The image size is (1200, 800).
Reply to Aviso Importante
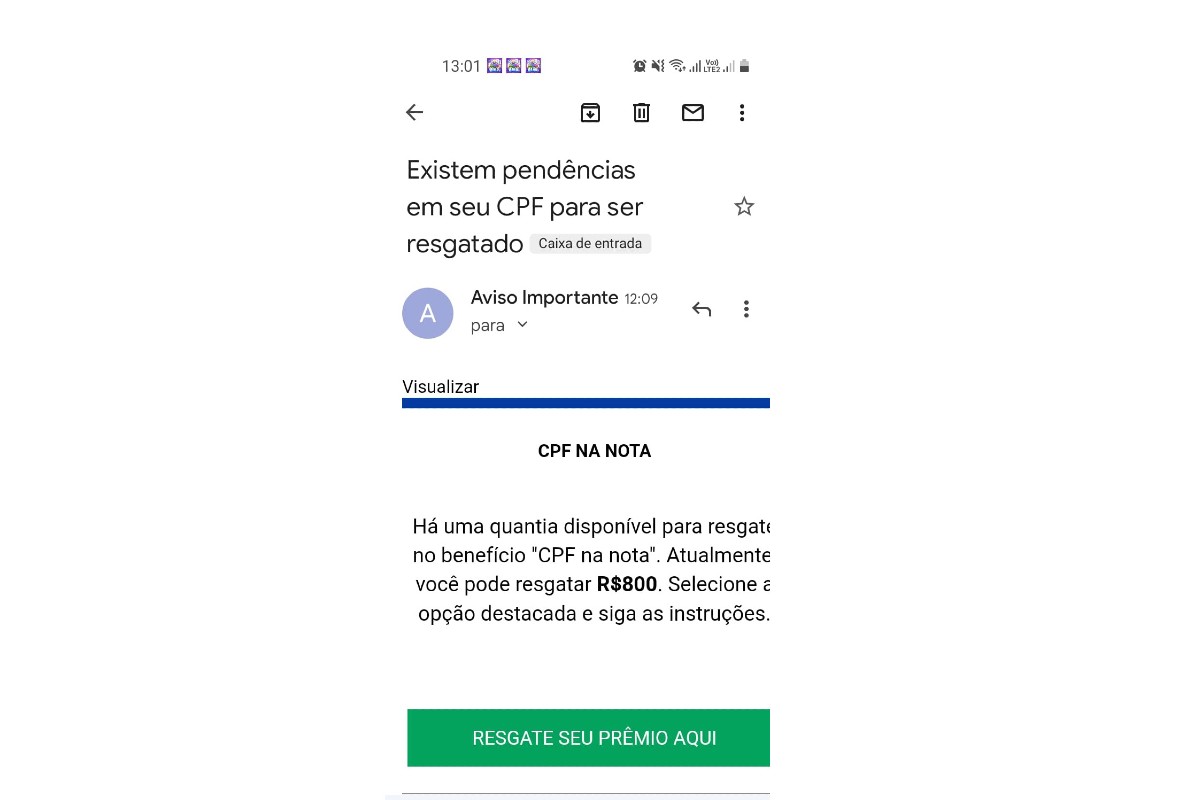pyautogui.click(x=701, y=309)
